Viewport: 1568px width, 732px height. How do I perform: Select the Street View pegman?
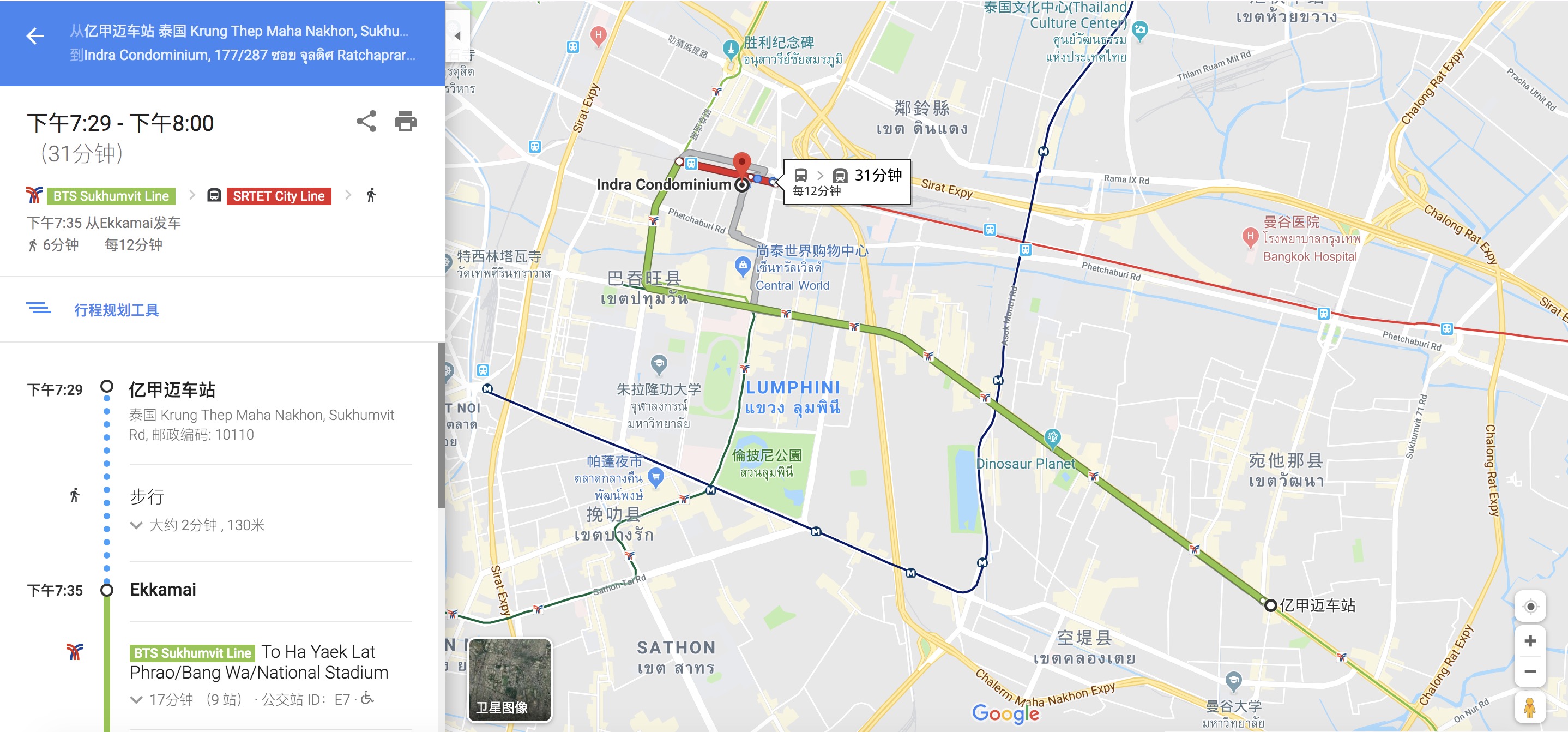(1530, 707)
